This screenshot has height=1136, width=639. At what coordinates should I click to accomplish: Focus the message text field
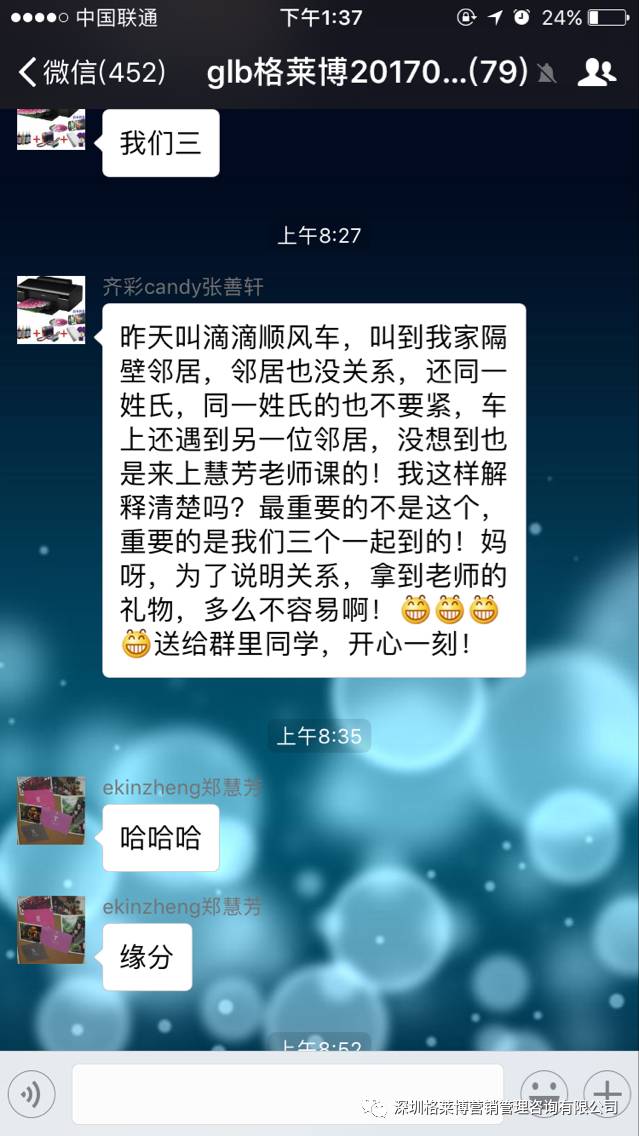point(288,1094)
